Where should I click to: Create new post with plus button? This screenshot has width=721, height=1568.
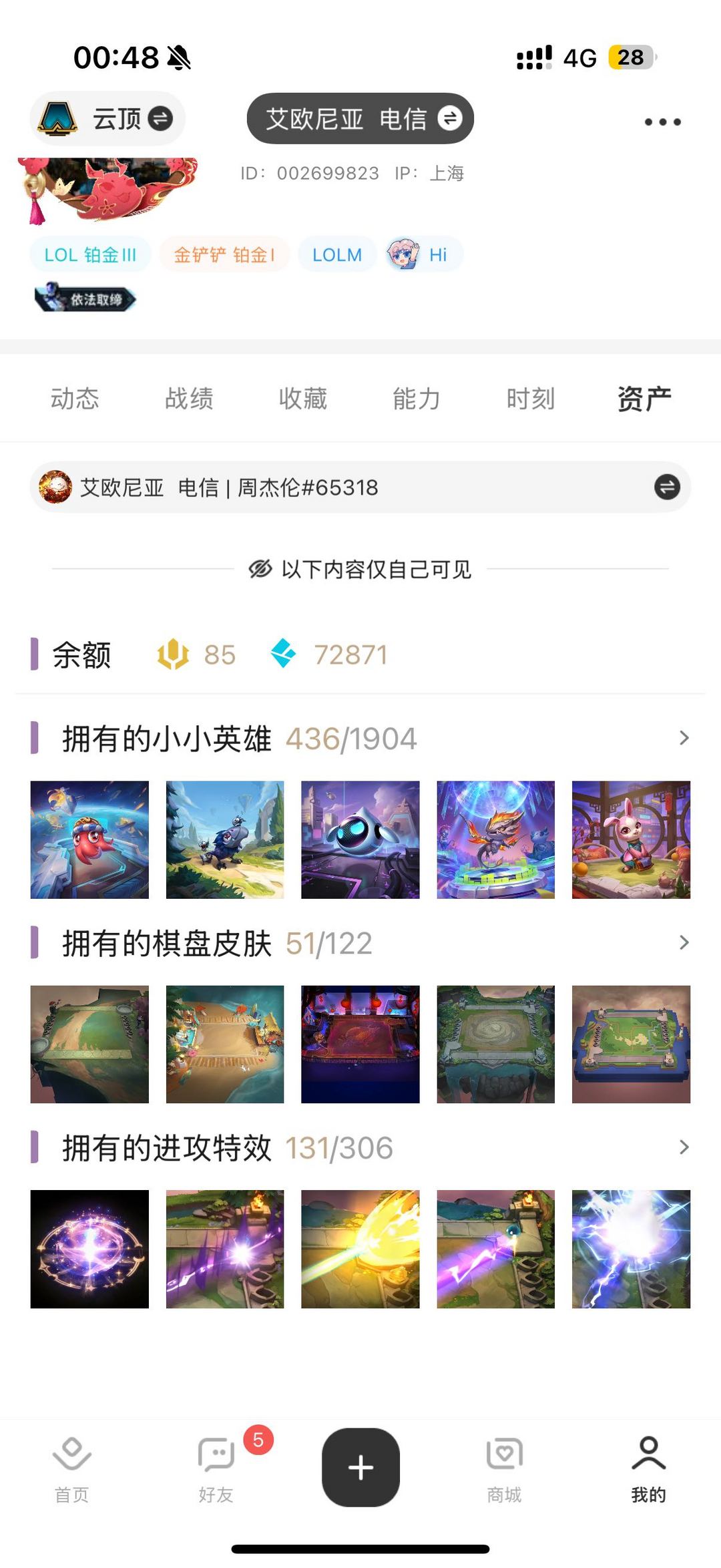pyautogui.click(x=360, y=1467)
